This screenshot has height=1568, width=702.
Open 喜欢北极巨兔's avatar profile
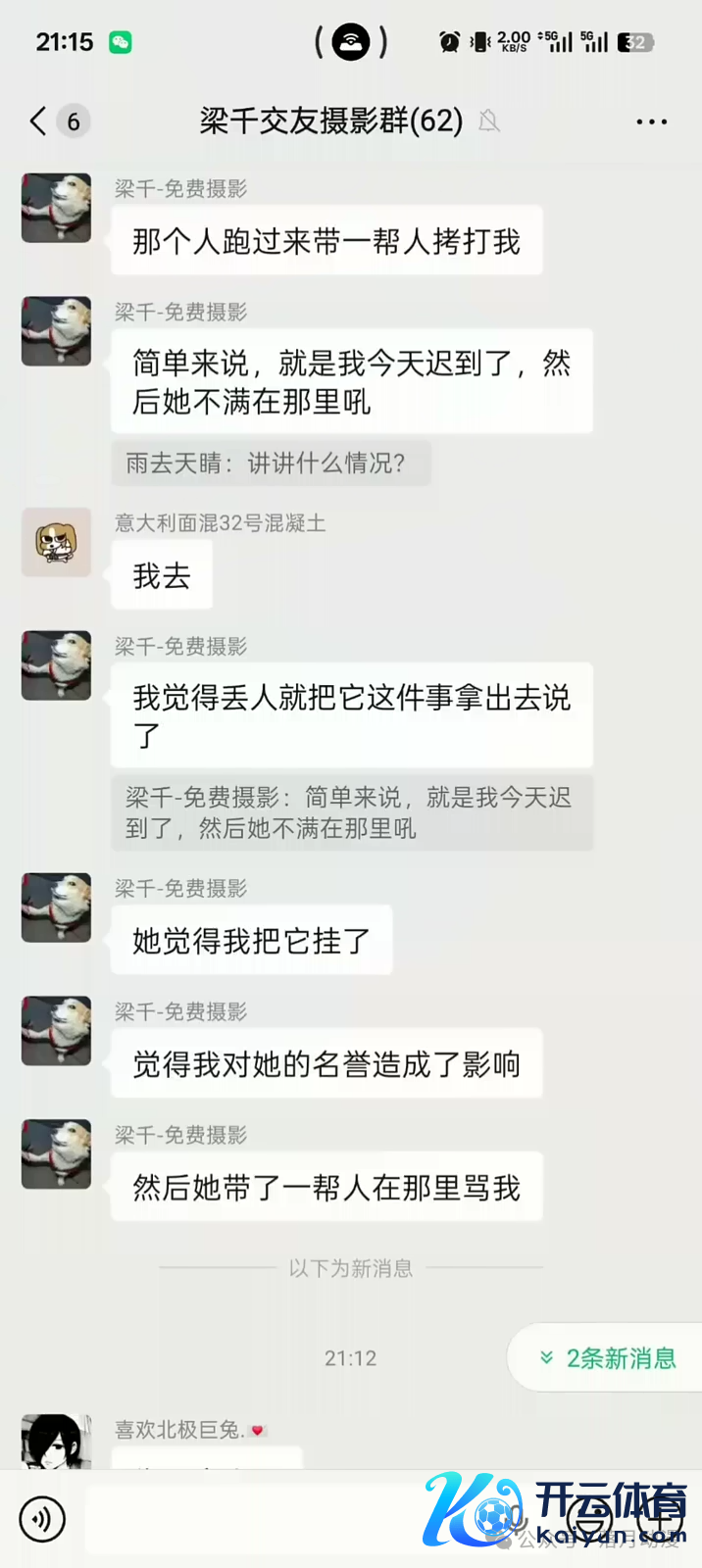click(x=57, y=1442)
